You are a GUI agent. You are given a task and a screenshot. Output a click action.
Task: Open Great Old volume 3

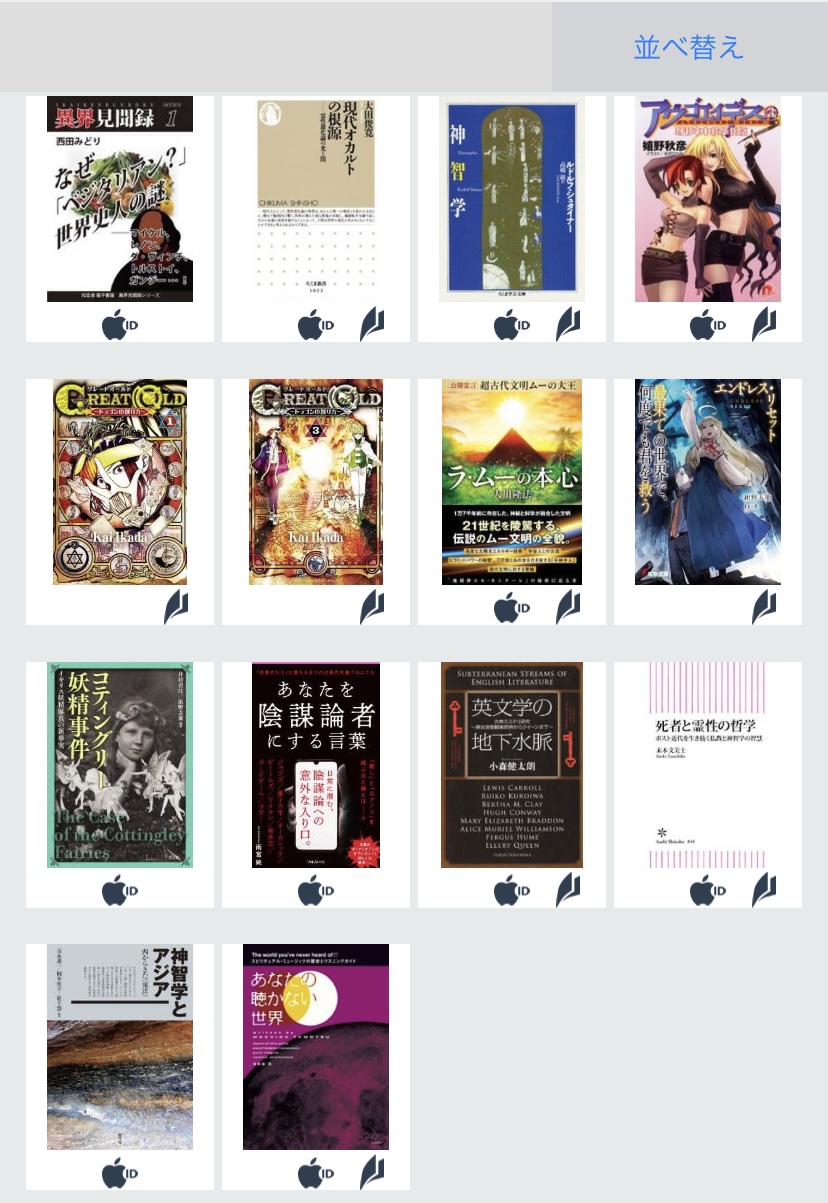(316, 482)
